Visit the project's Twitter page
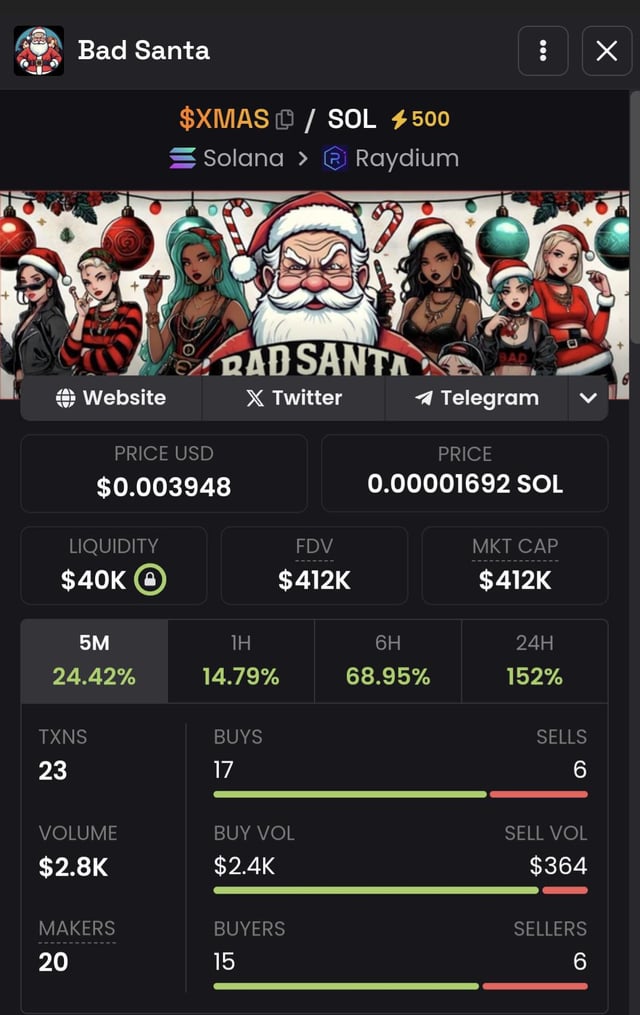Image resolution: width=640 pixels, height=1015 pixels. pos(294,398)
